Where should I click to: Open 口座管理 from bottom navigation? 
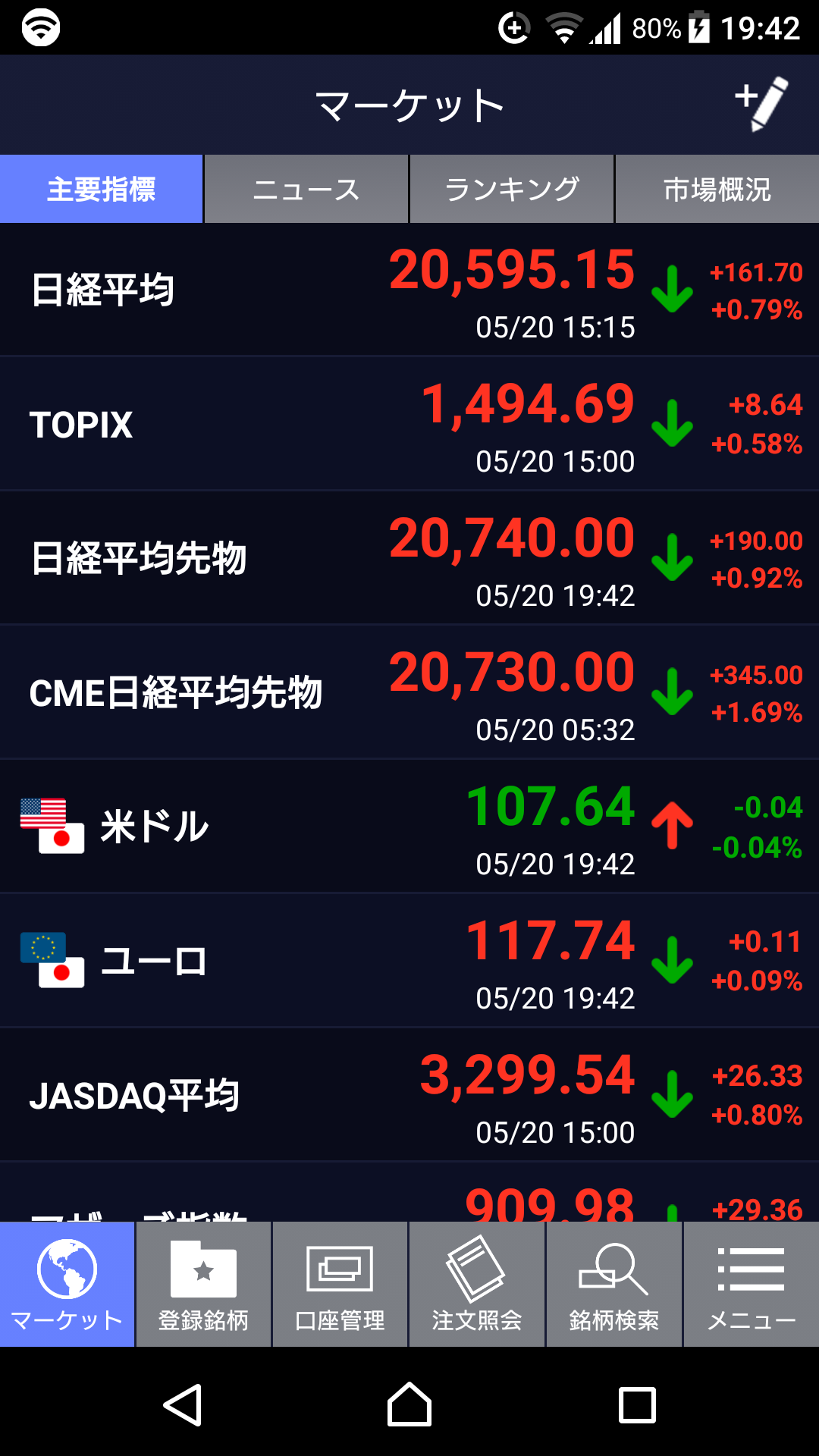340,1285
